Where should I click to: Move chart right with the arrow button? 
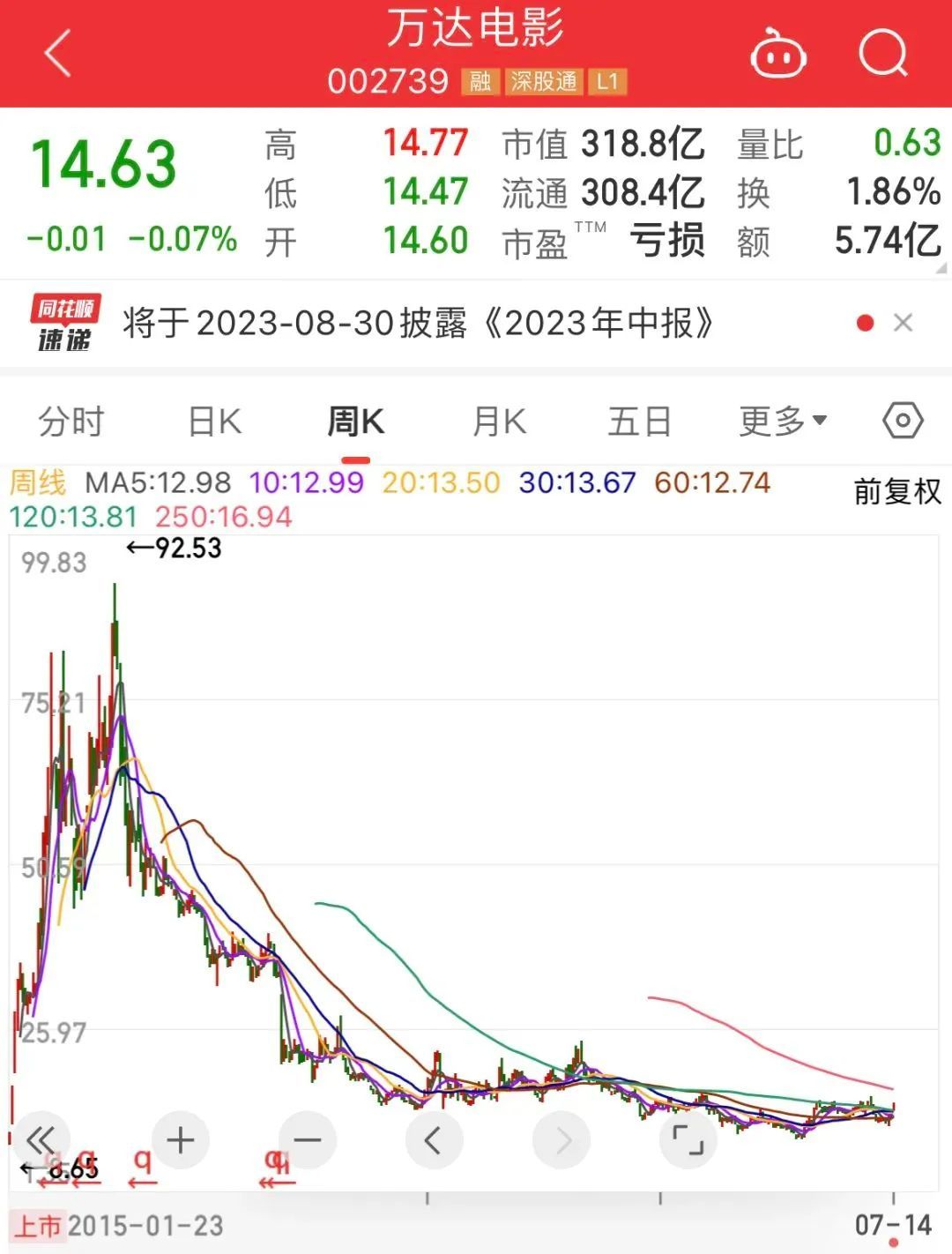[x=562, y=1140]
